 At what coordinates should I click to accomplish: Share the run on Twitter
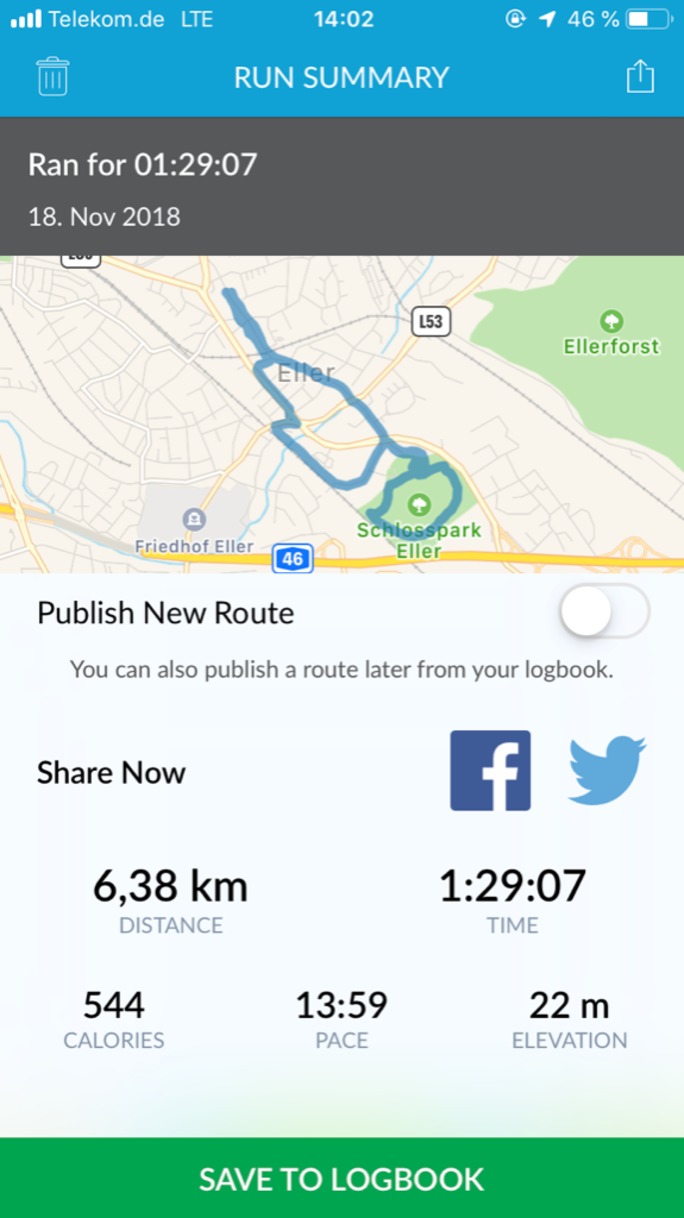pyautogui.click(x=607, y=770)
